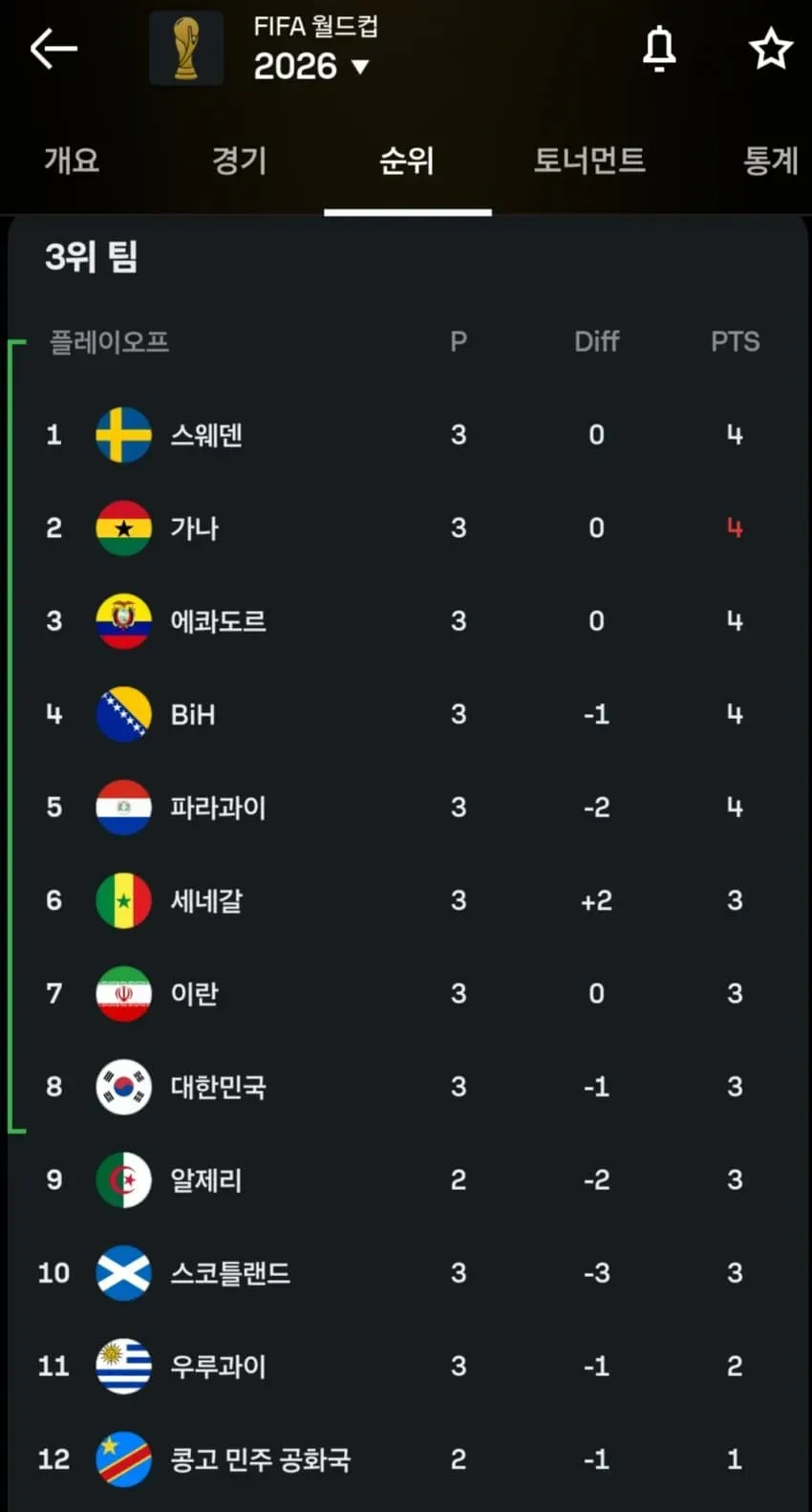Open the 2026 season dropdown
Image resolution: width=812 pixels, height=1512 pixels.
pyautogui.click(x=311, y=66)
